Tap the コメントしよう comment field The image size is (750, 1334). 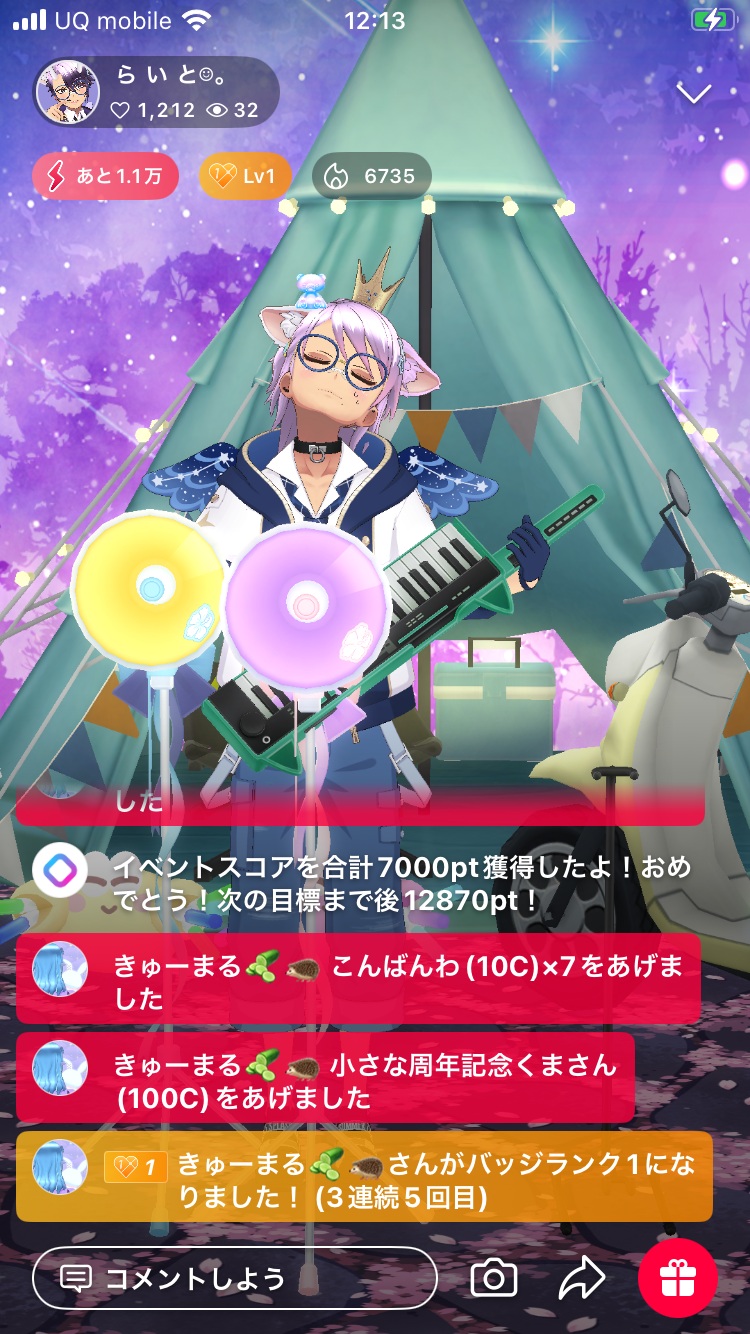[x=235, y=1277]
